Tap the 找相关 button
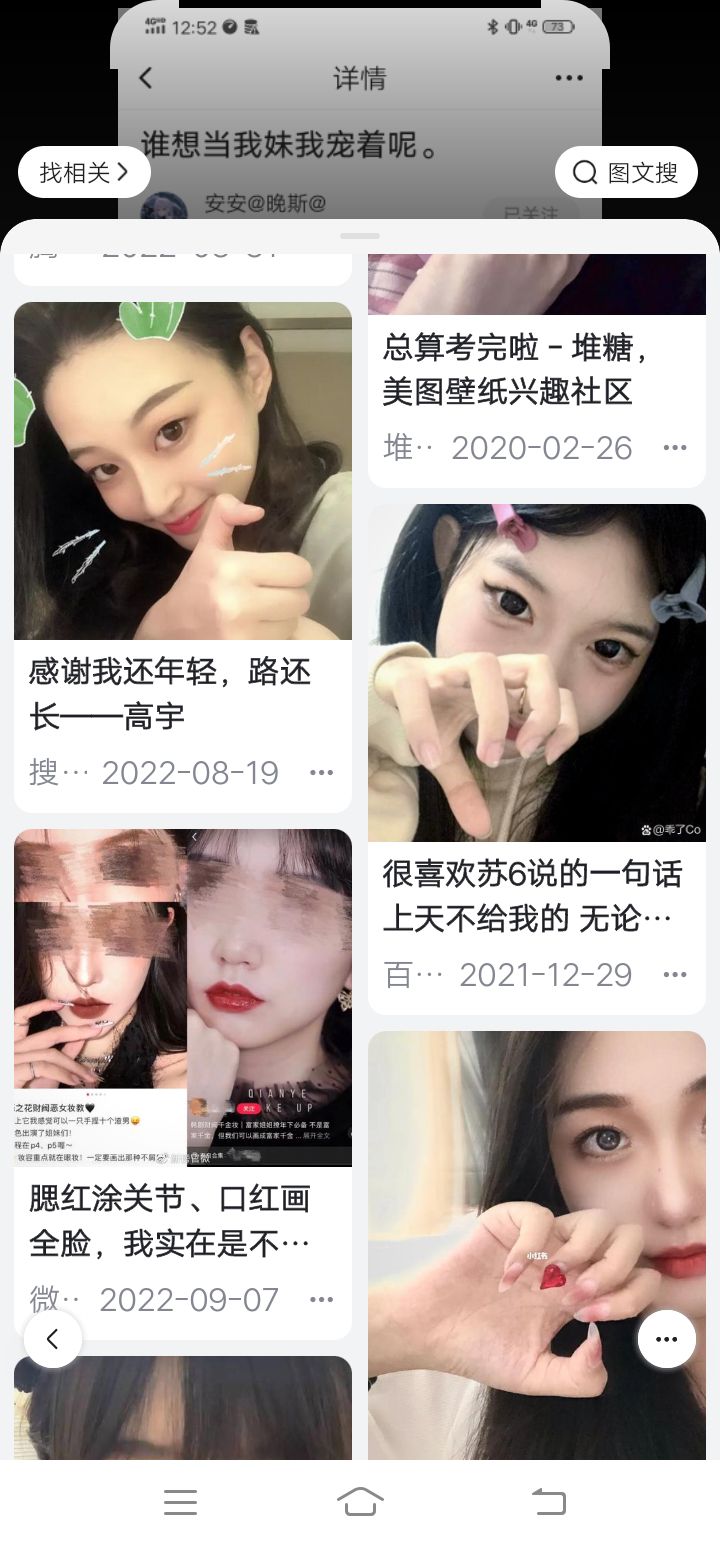Screen dimensions: 720x1544 pos(84,172)
